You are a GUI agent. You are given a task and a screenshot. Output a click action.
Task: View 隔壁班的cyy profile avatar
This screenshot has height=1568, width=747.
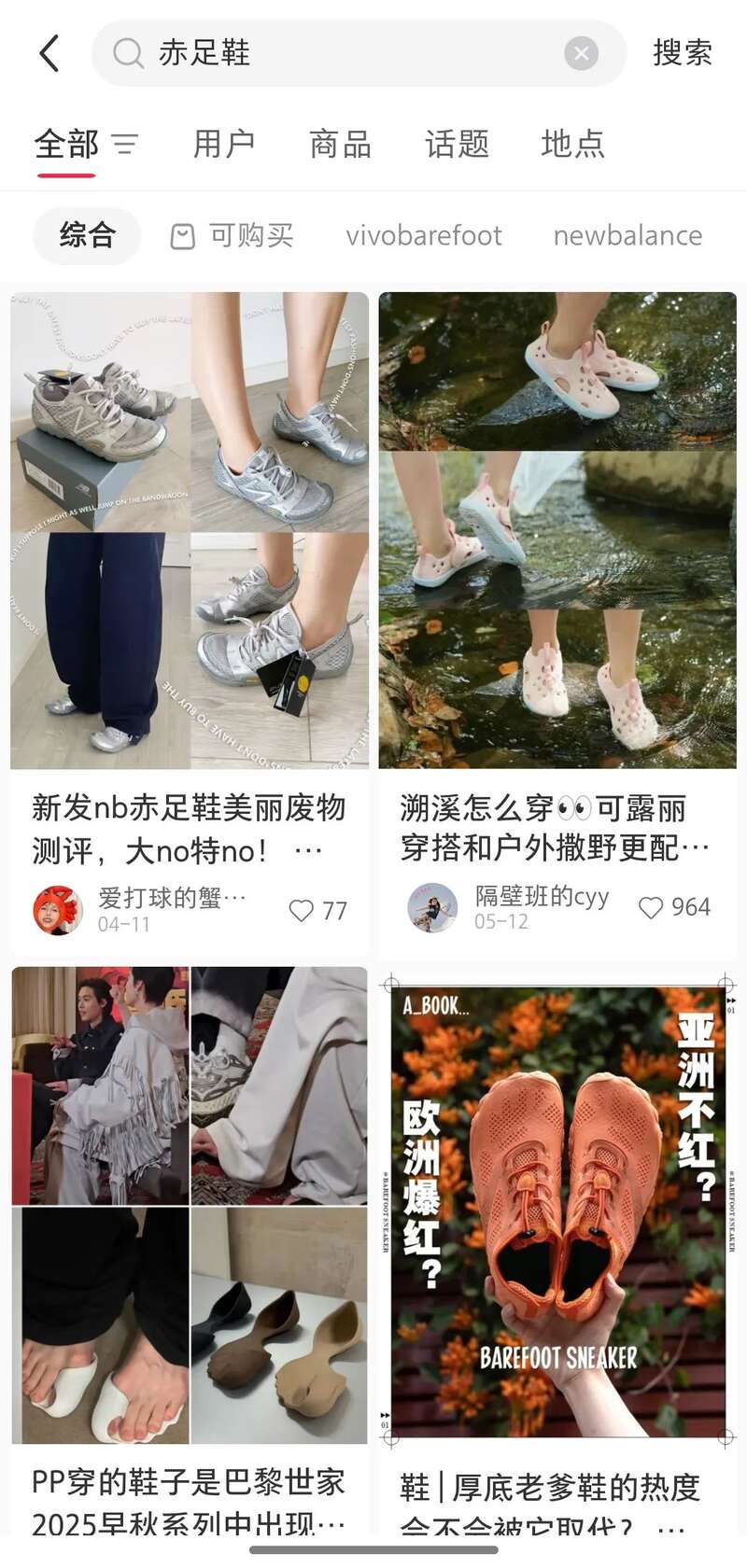(x=433, y=907)
